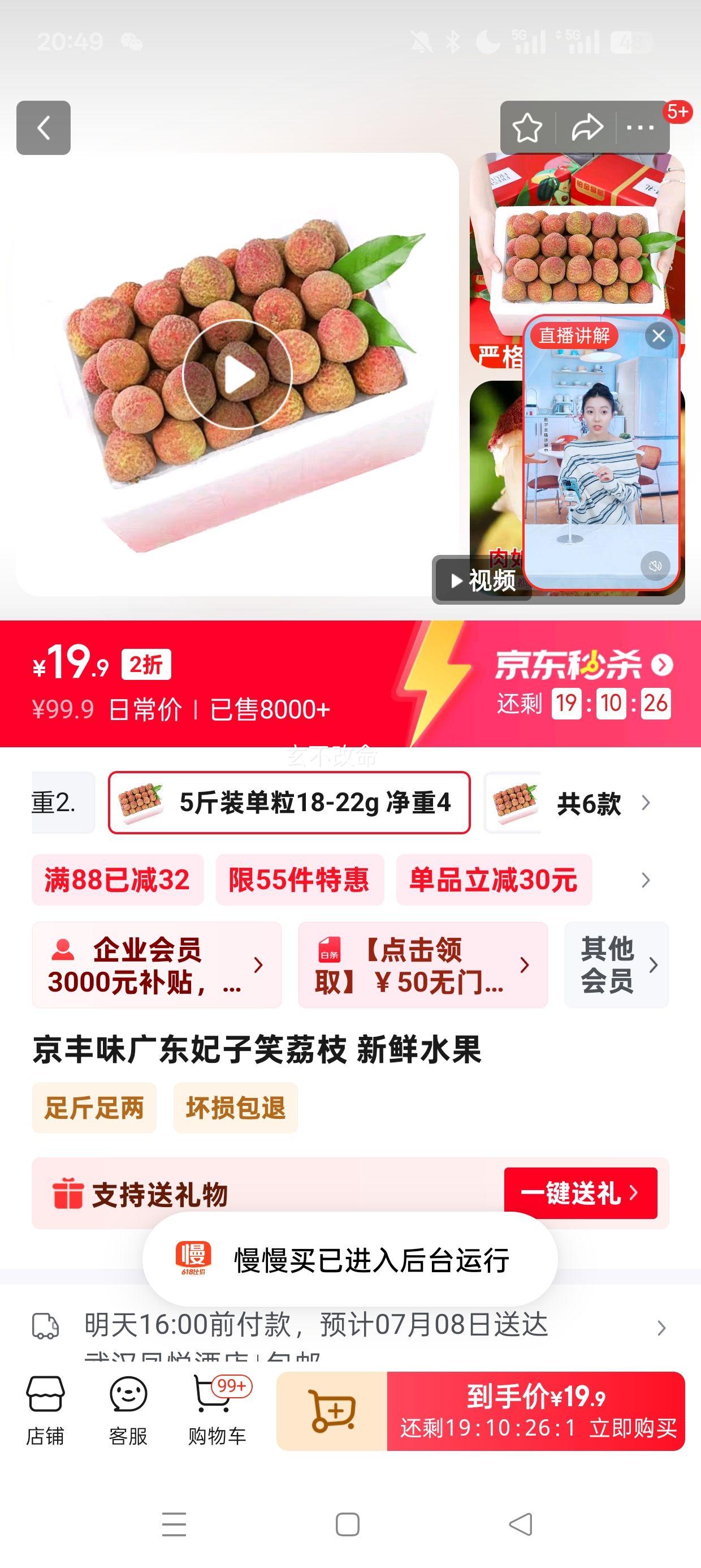Claim the 白条 ¥50 coupon
Image resolution: width=701 pixels, height=1568 pixels.
pyautogui.click(x=422, y=966)
